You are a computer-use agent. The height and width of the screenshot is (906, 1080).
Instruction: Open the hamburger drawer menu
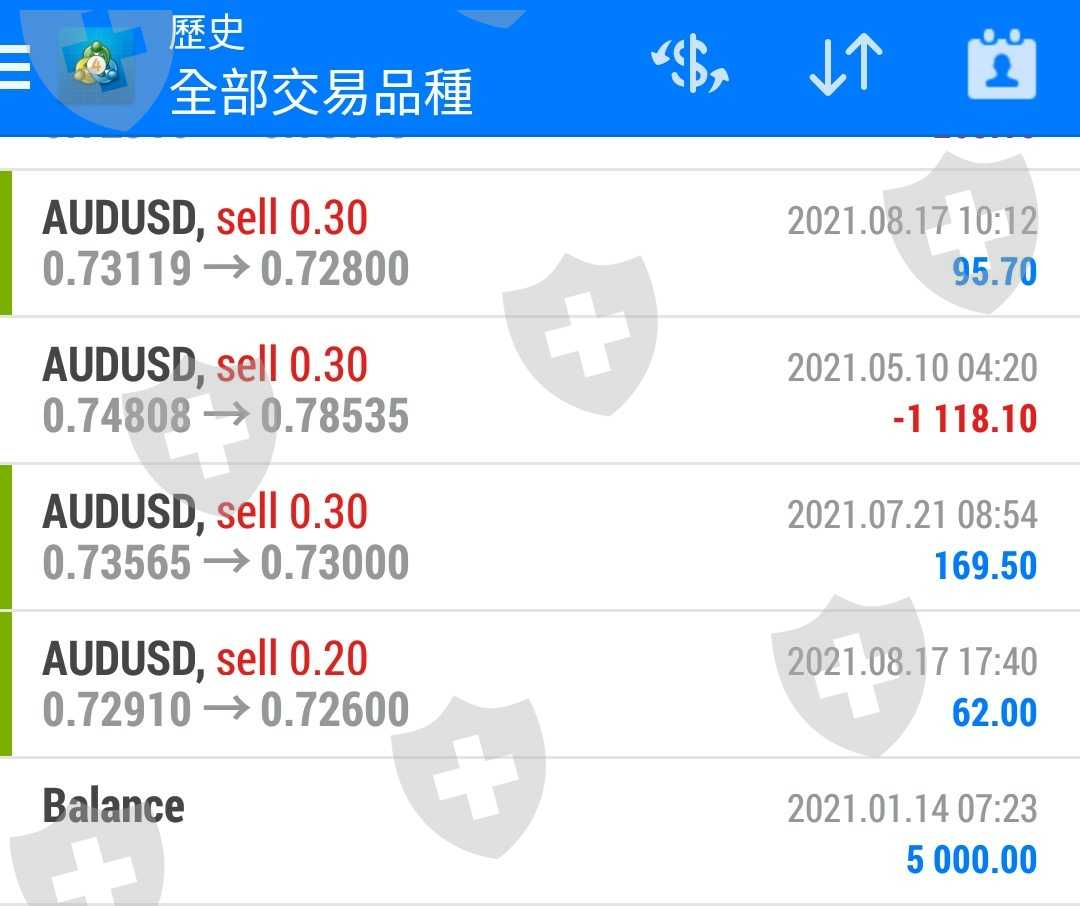click(x=15, y=68)
